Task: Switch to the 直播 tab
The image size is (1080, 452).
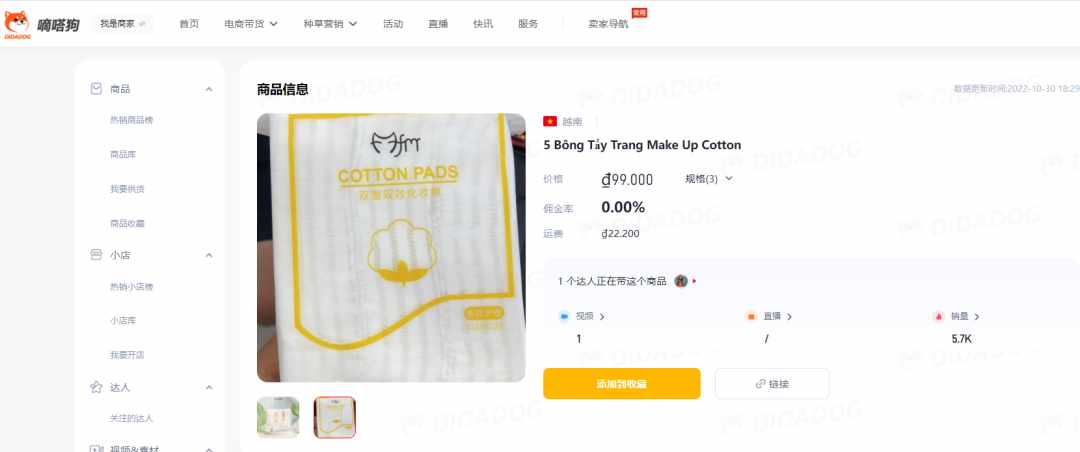Action: click(x=438, y=23)
